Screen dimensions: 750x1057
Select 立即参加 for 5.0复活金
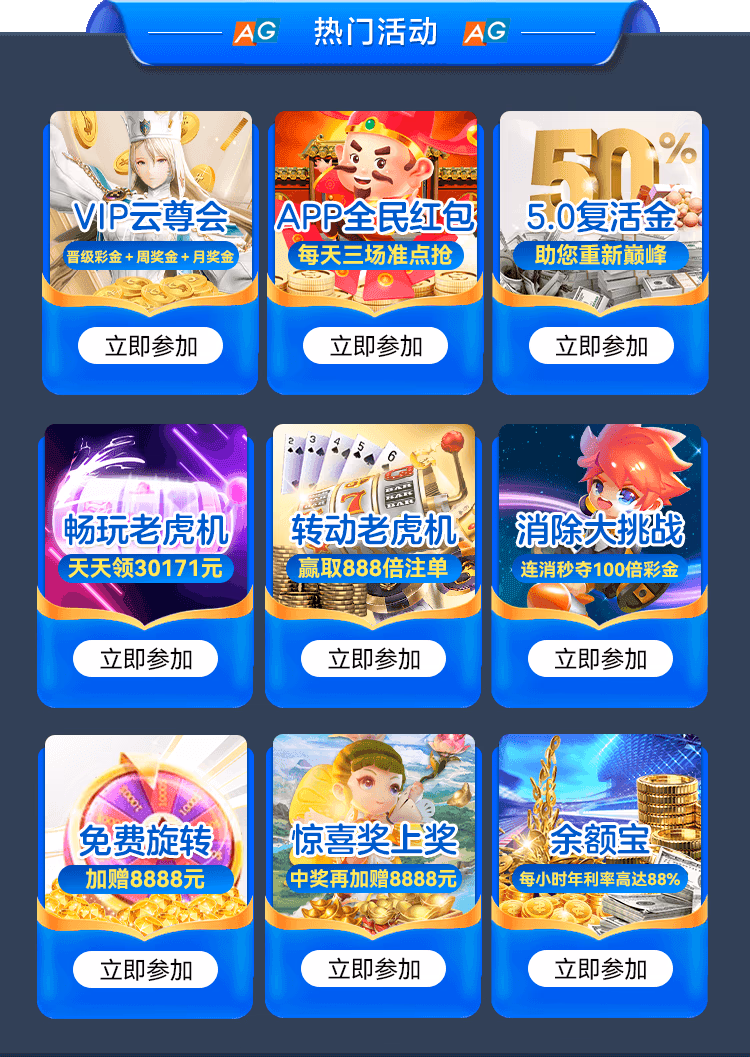click(x=601, y=346)
